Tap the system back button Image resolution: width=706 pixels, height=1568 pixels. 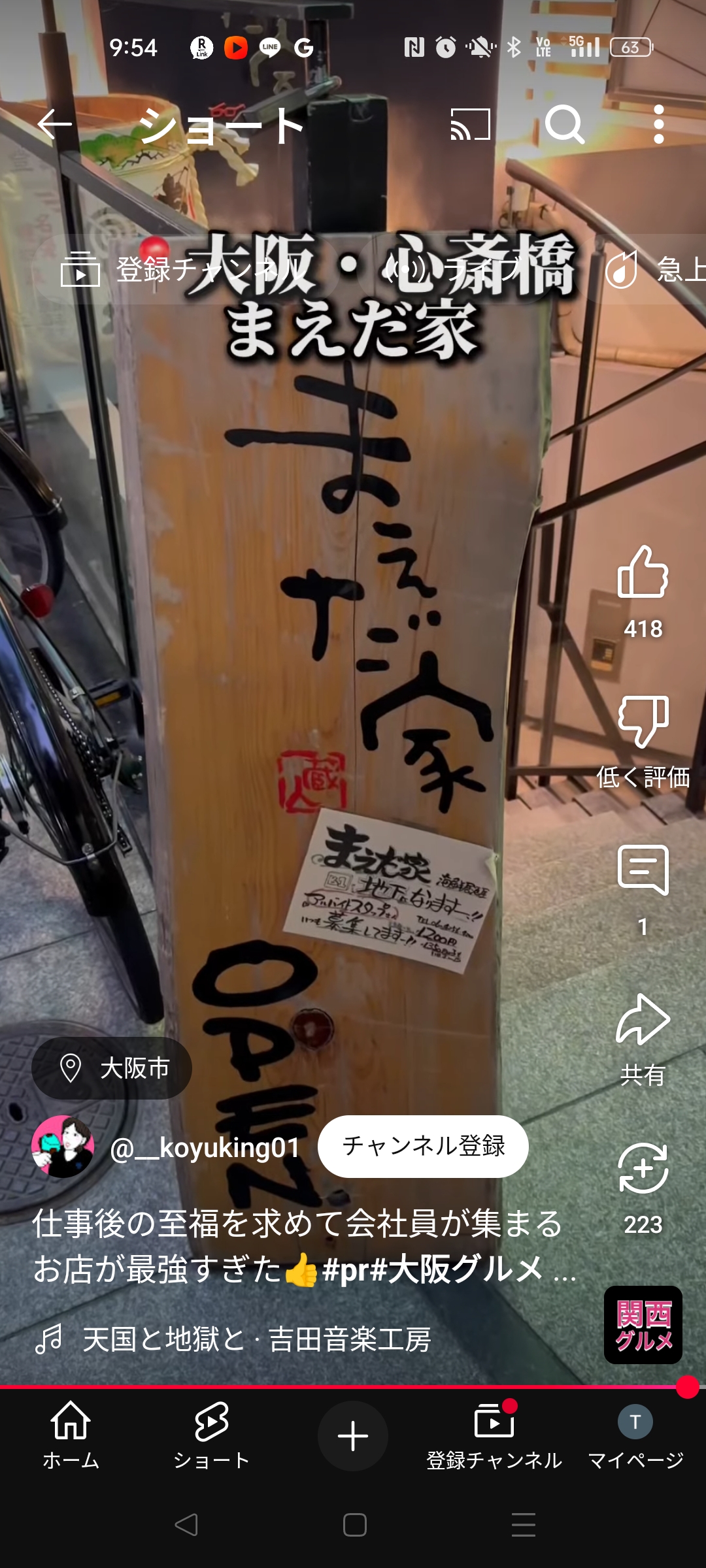[x=186, y=1525]
